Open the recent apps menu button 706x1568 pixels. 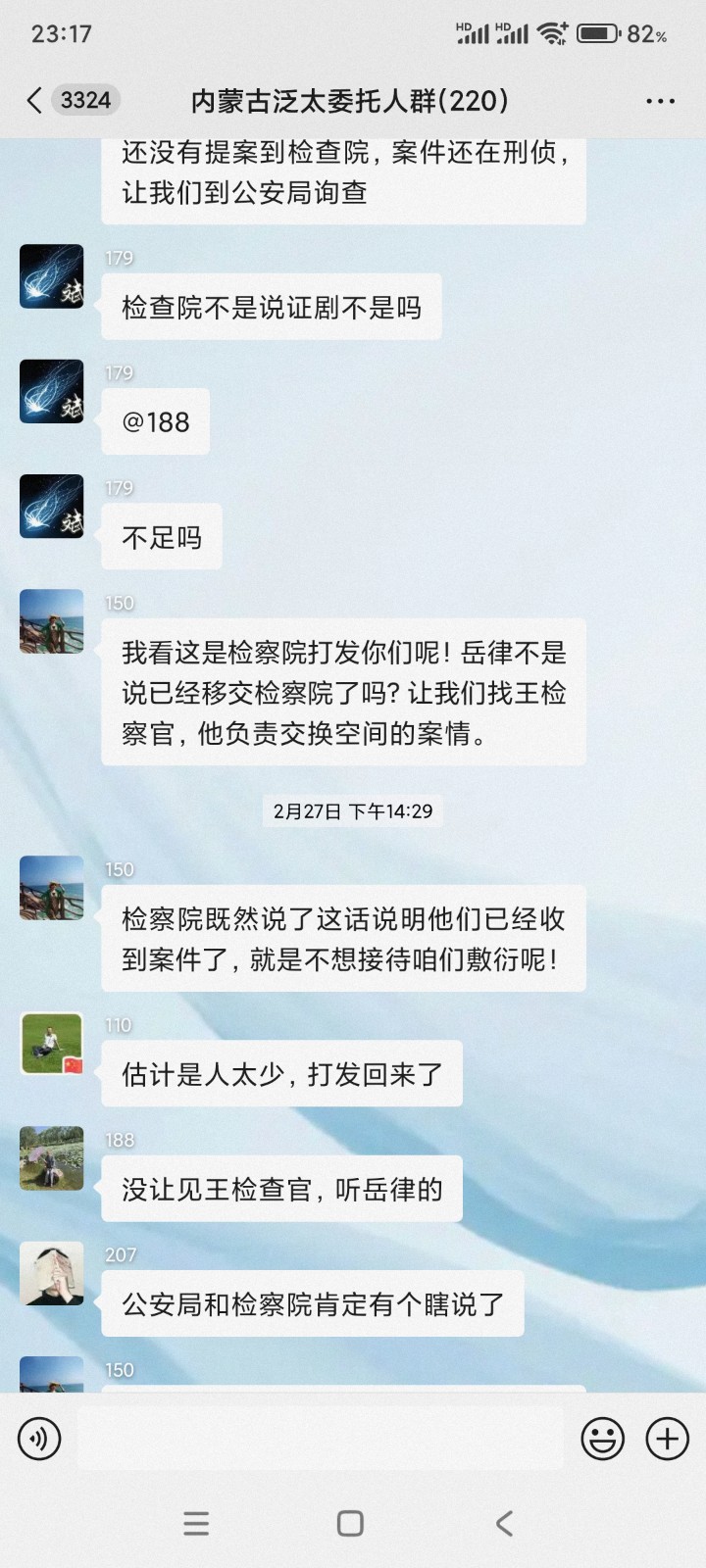196,1523
